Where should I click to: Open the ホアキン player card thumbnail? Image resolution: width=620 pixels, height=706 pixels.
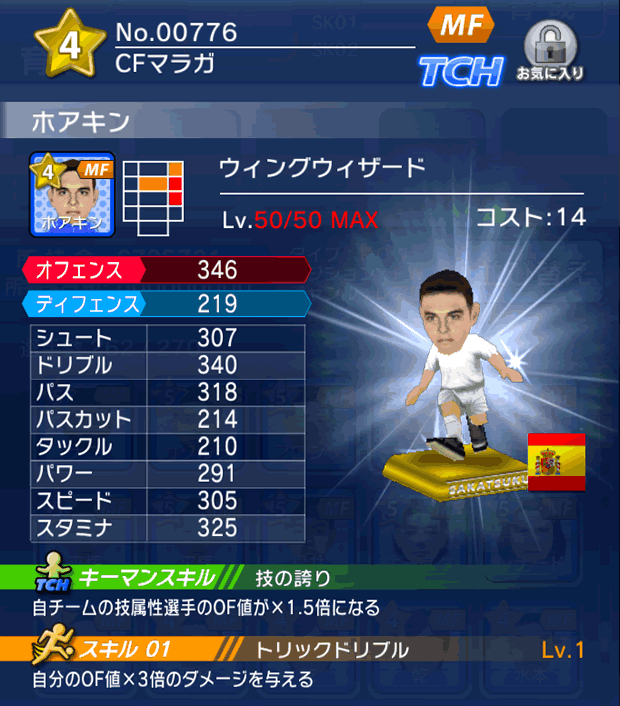(x=72, y=194)
